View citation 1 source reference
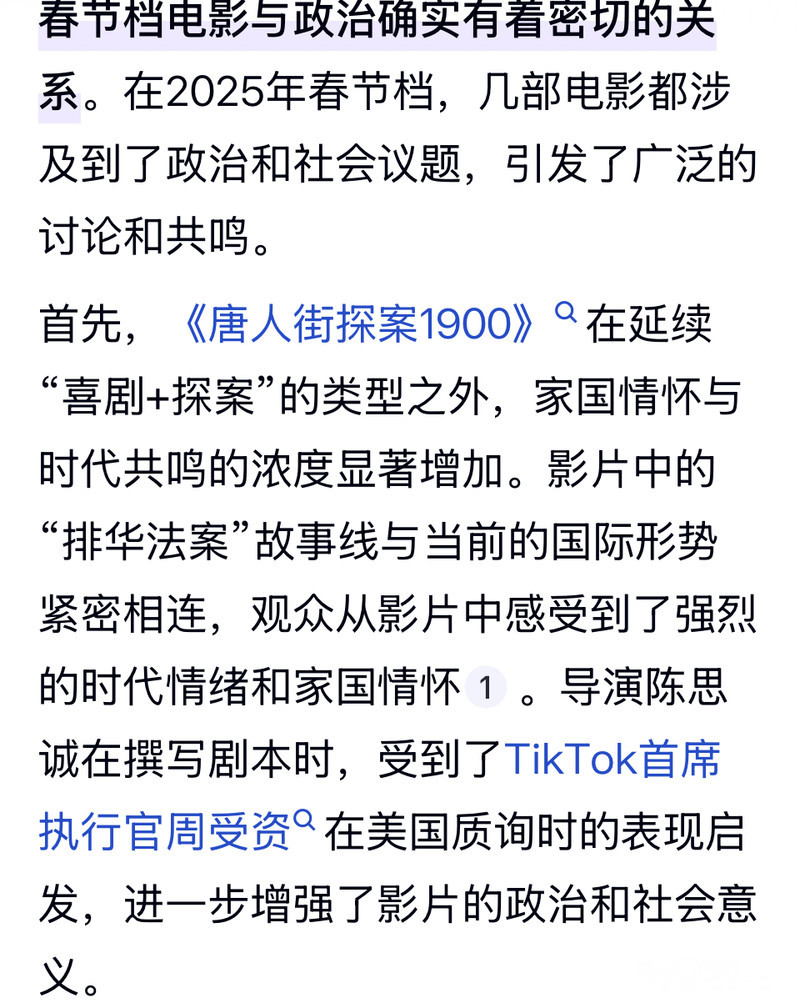This screenshot has height=1008, width=800. (486, 688)
